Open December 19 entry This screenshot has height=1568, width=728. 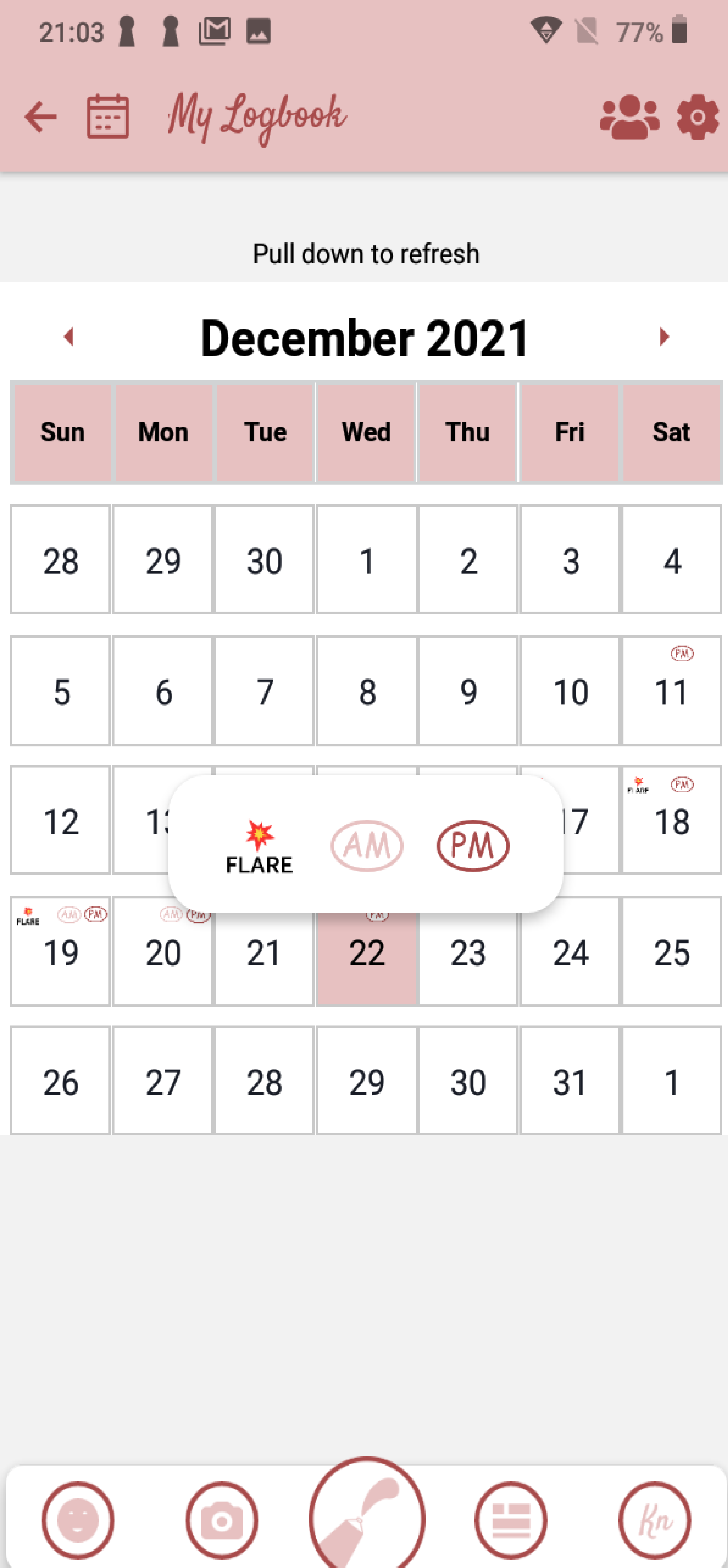click(60, 951)
